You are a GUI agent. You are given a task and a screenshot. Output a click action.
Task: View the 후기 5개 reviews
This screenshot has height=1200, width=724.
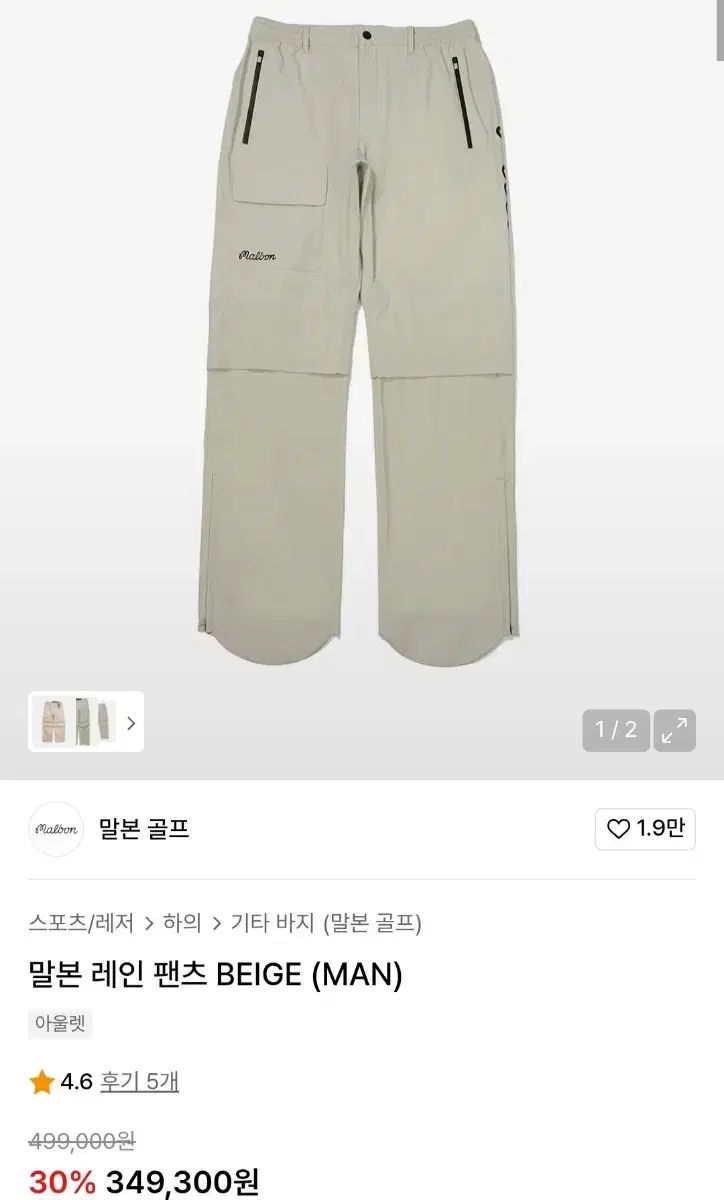point(139,1081)
